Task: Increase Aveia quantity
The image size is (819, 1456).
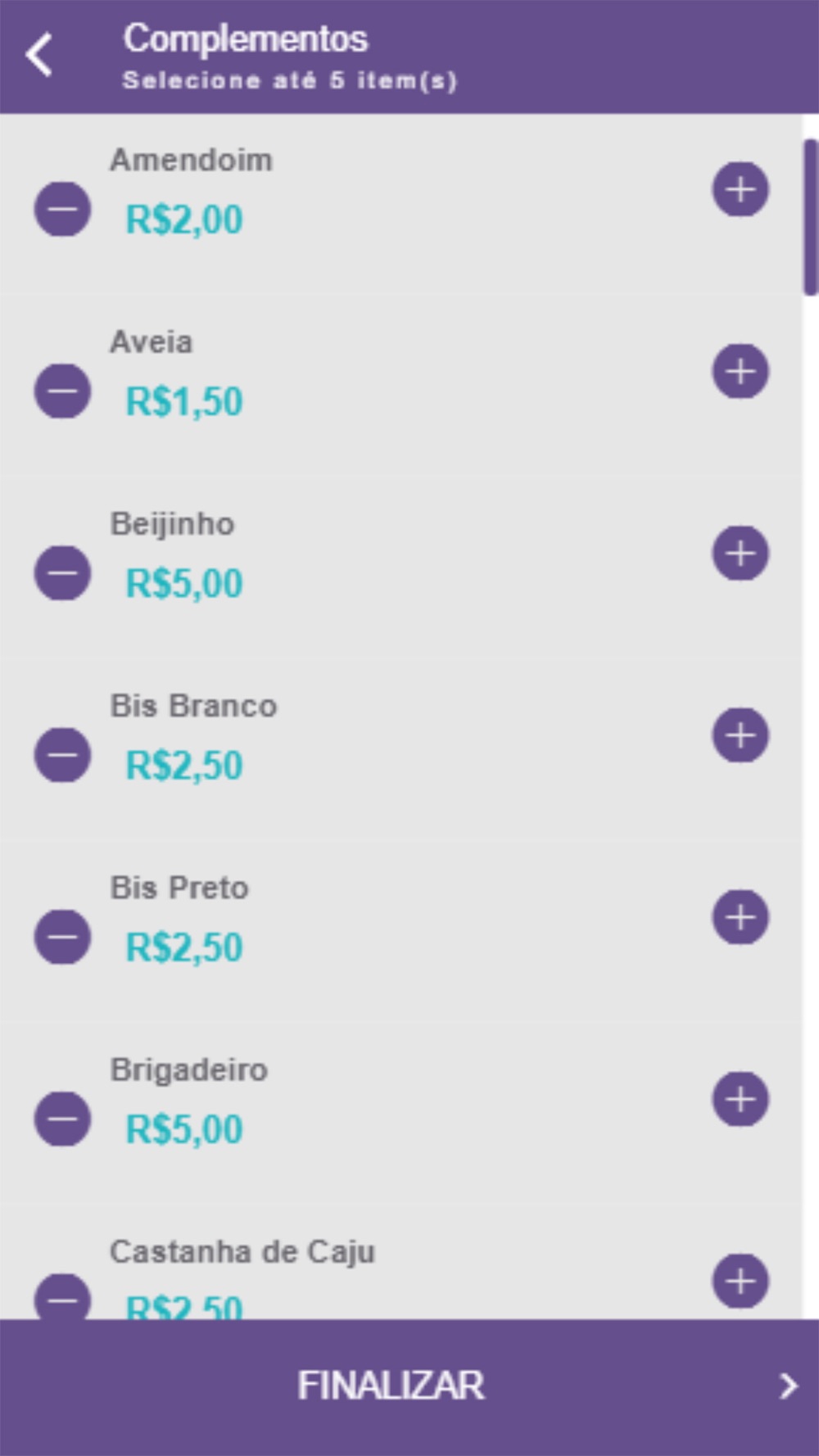Action: click(740, 372)
